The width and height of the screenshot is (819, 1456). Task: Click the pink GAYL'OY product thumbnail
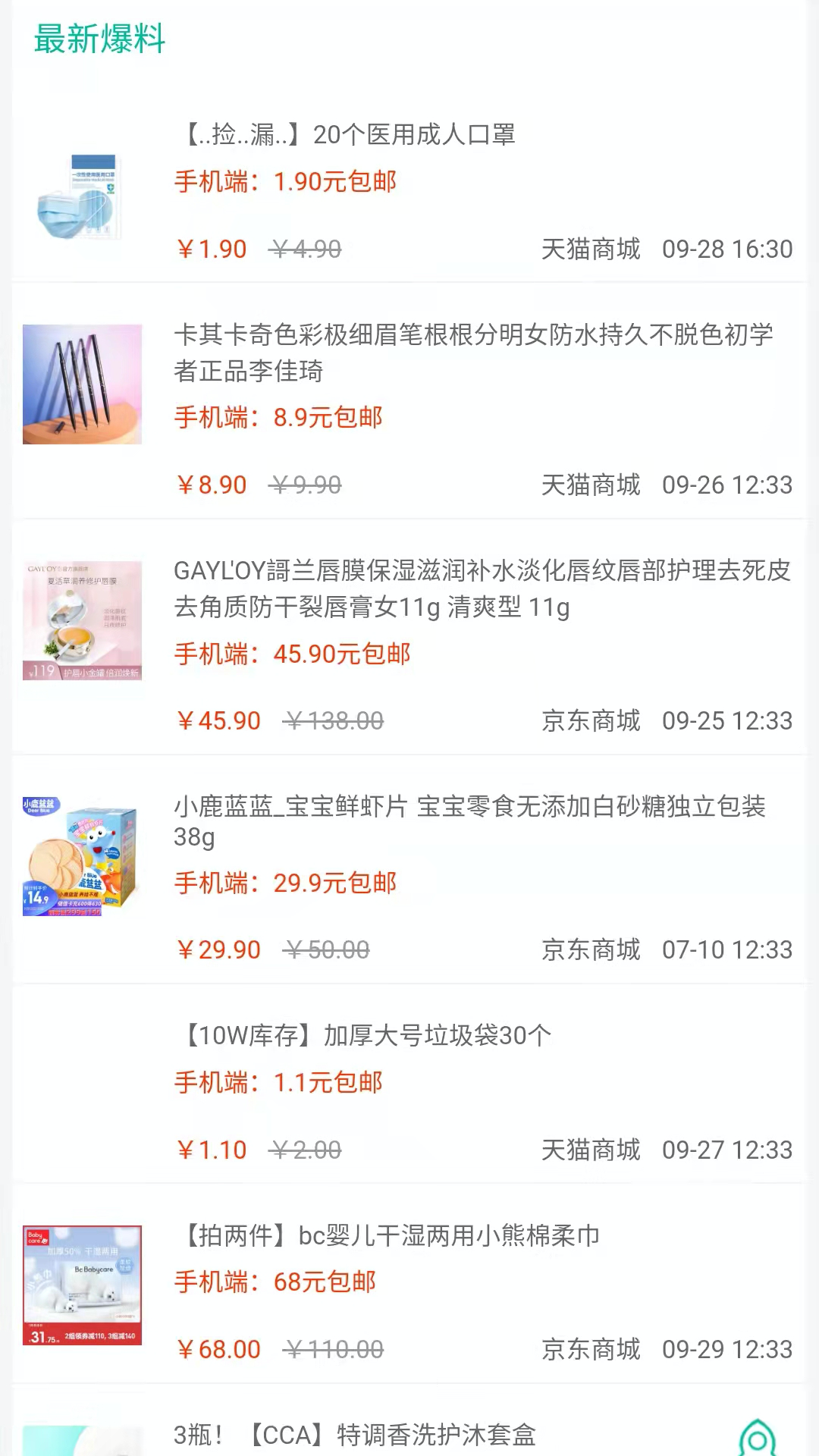[x=81, y=620]
